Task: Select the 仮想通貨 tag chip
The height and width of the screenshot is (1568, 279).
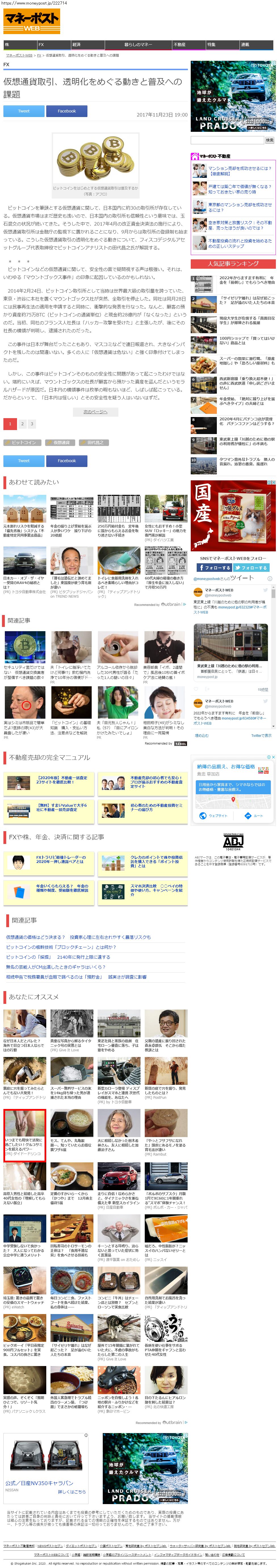Action: coord(61,443)
